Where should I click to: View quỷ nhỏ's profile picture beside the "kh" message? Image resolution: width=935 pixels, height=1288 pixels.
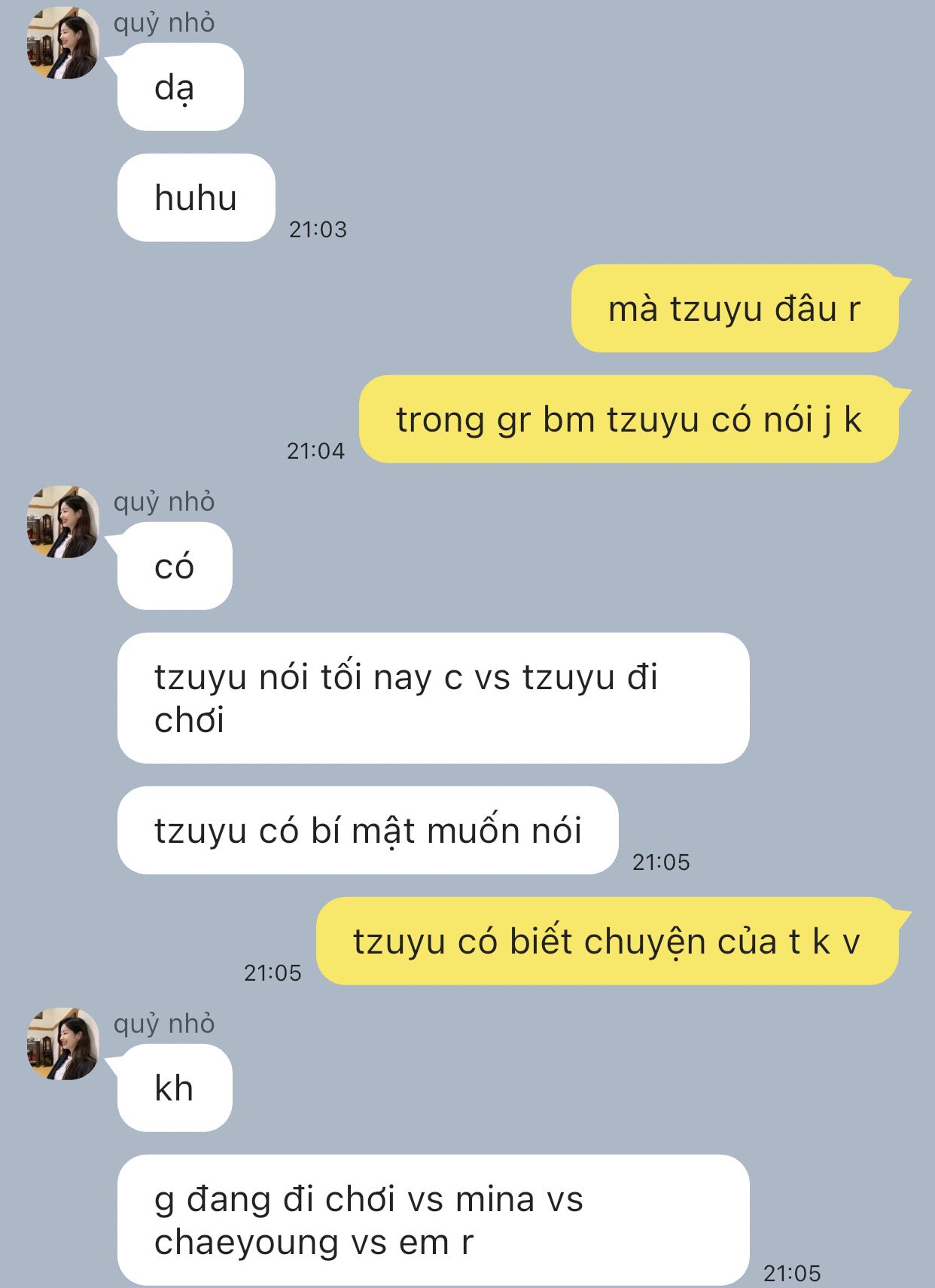point(63,1043)
